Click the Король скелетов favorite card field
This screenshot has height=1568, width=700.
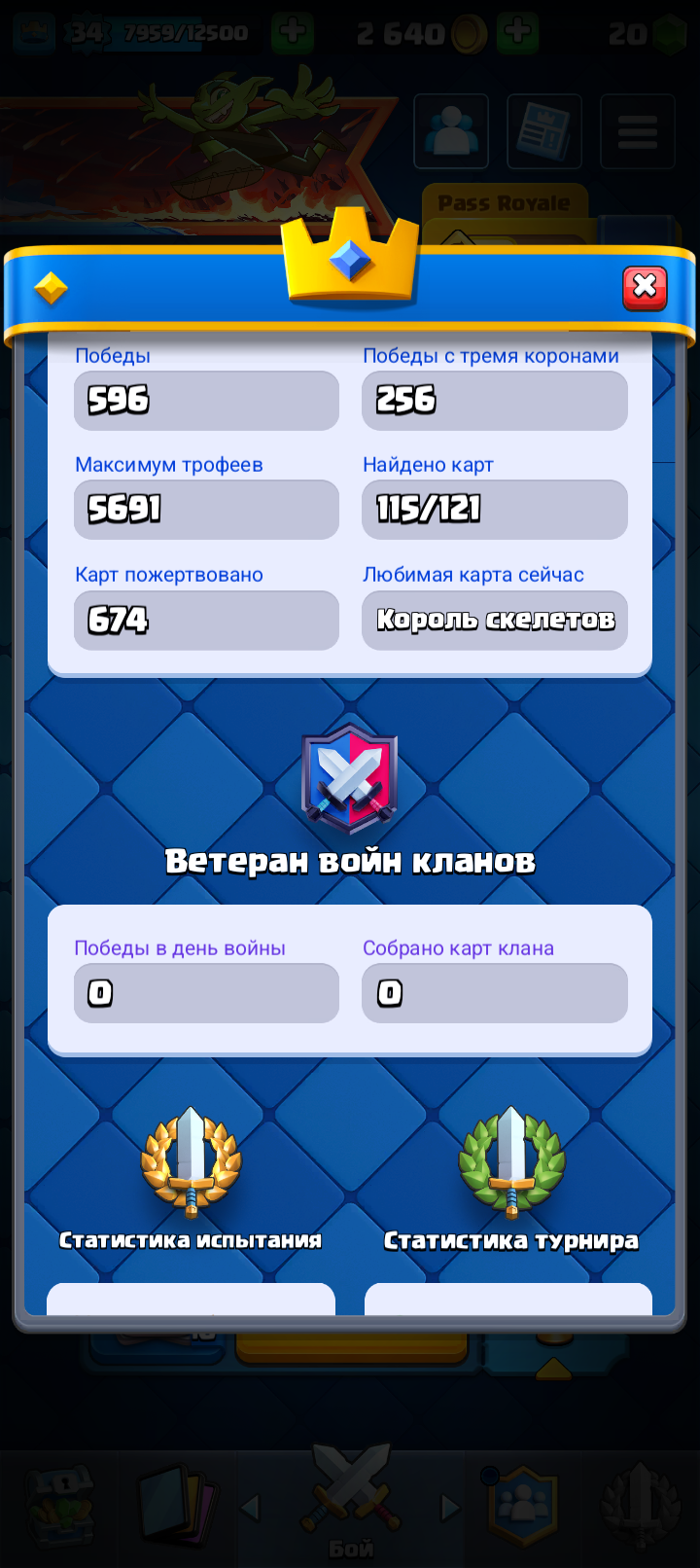[x=495, y=620]
